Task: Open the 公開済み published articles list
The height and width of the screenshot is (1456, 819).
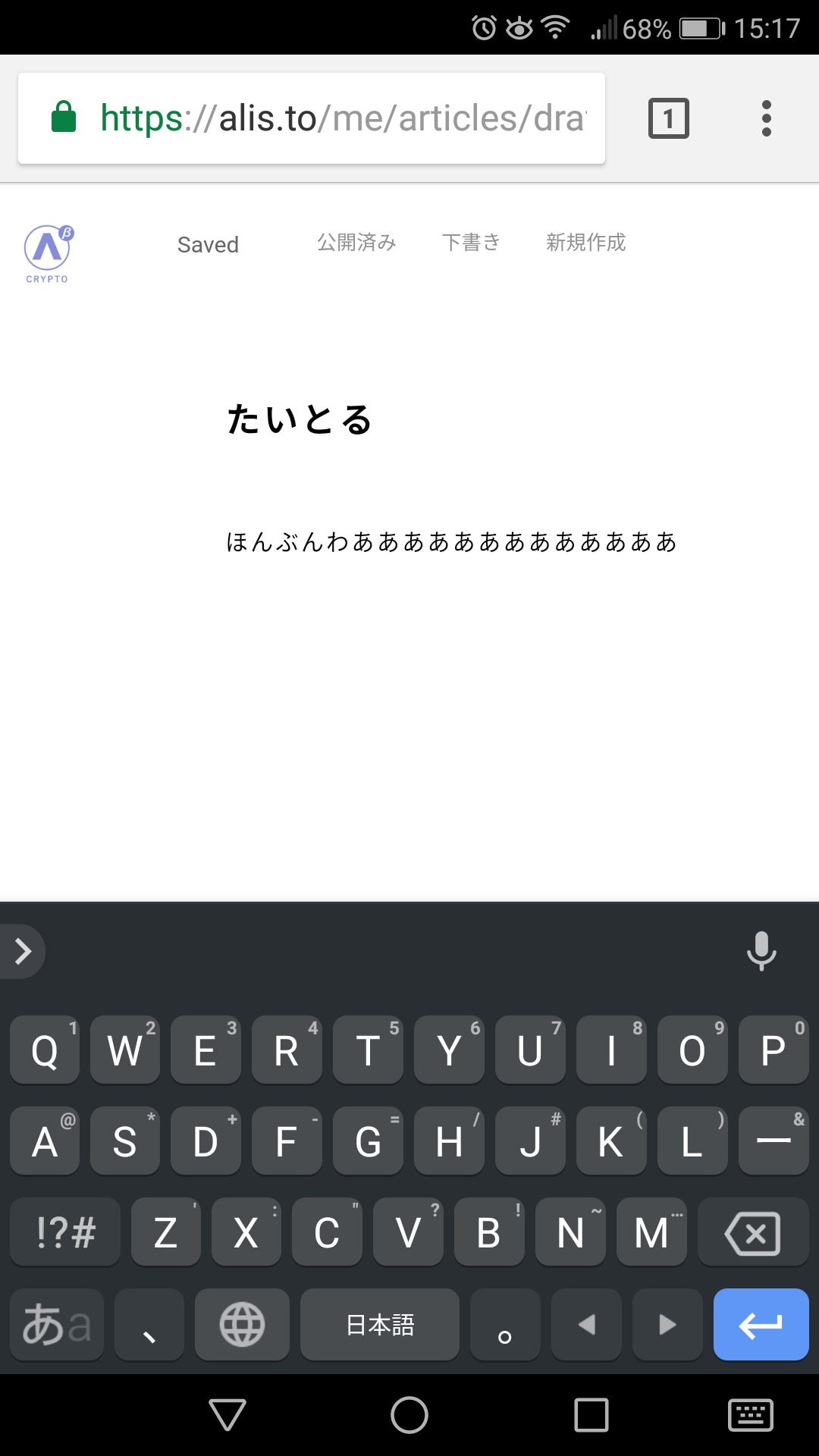Action: click(356, 243)
